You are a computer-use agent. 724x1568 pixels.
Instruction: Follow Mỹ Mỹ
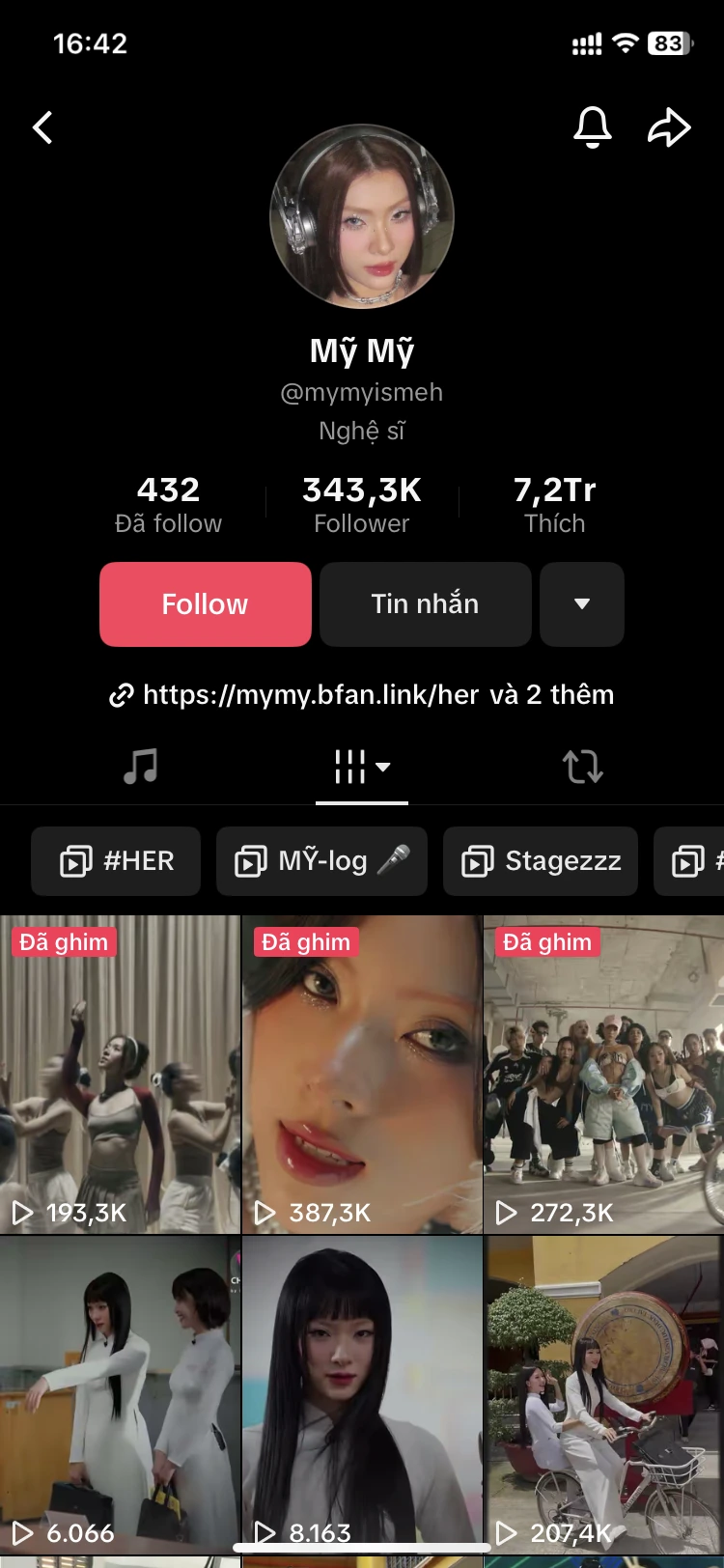tap(206, 604)
